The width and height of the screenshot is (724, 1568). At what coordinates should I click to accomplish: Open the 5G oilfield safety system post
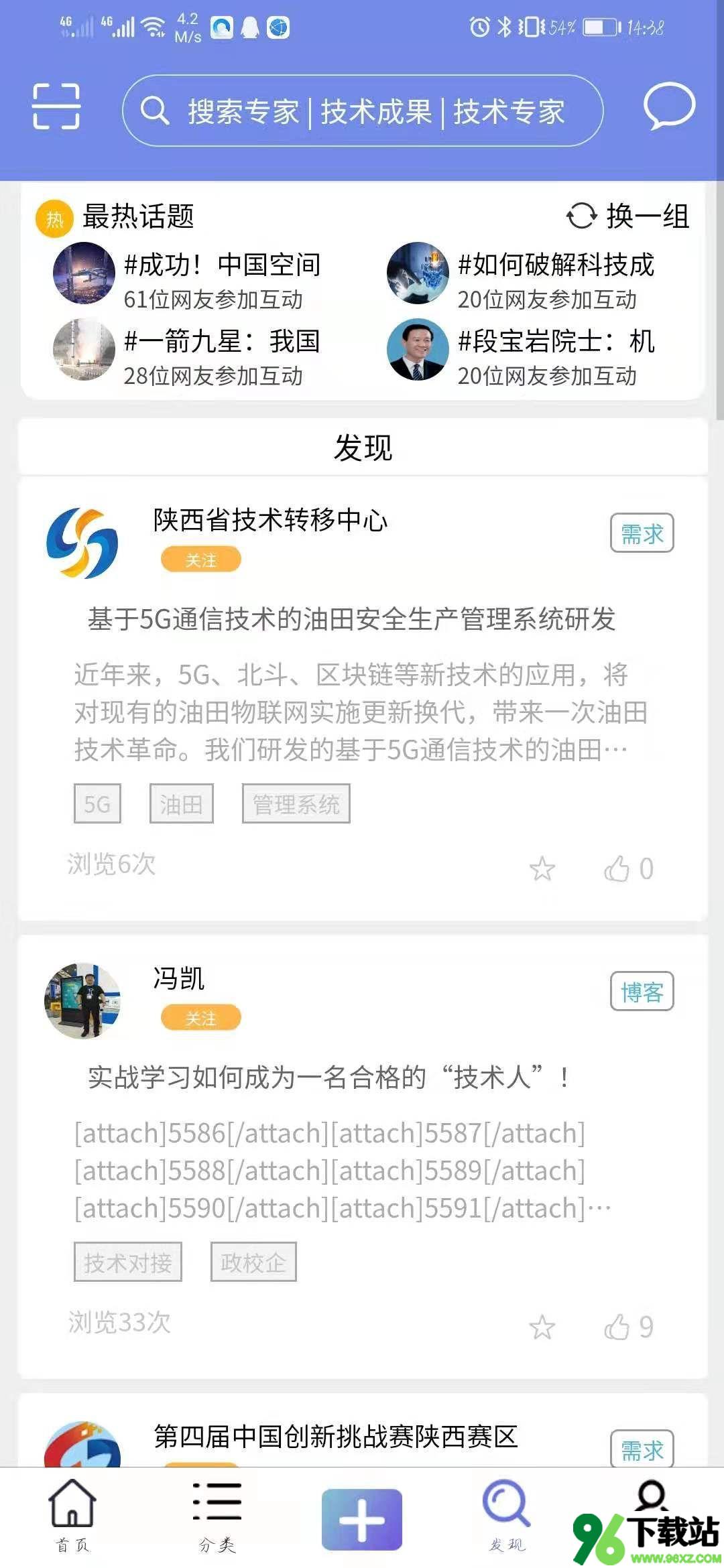351,619
